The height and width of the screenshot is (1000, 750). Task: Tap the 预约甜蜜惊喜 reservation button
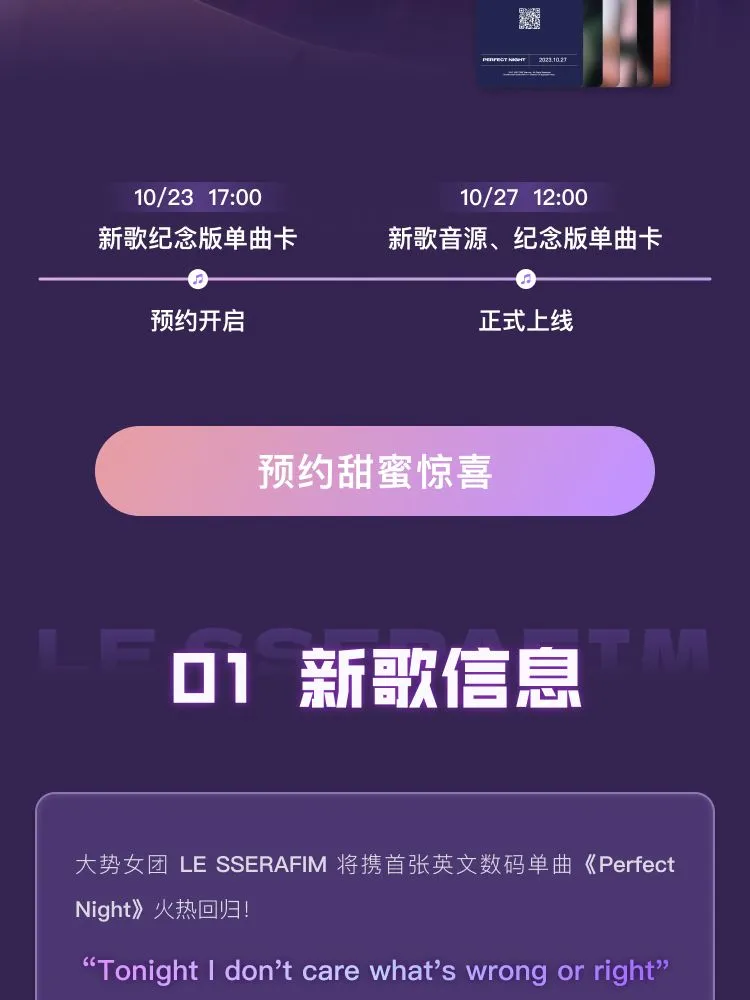click(x=375, y=471)
